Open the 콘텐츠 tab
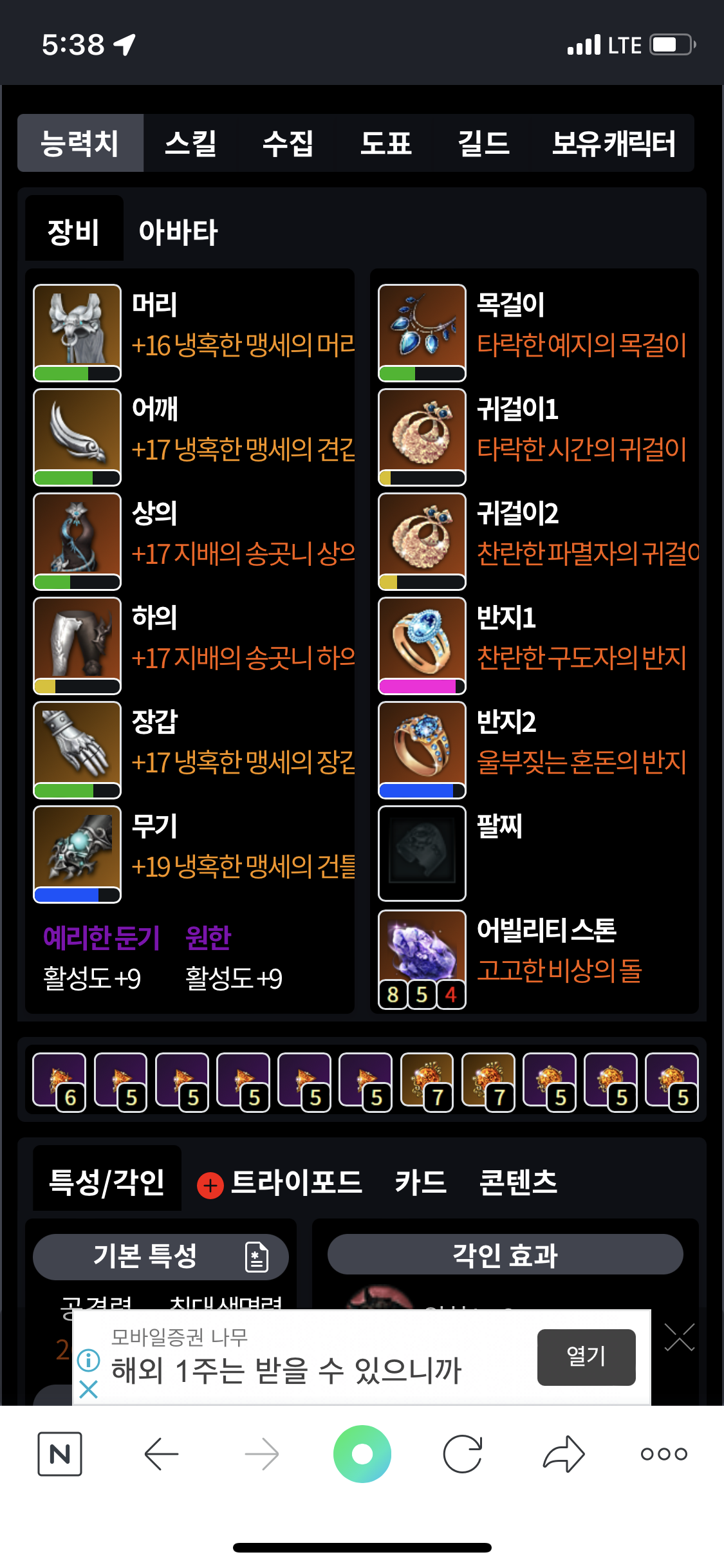This screenshot has width=724, height=1568. tap(518, 1182)
